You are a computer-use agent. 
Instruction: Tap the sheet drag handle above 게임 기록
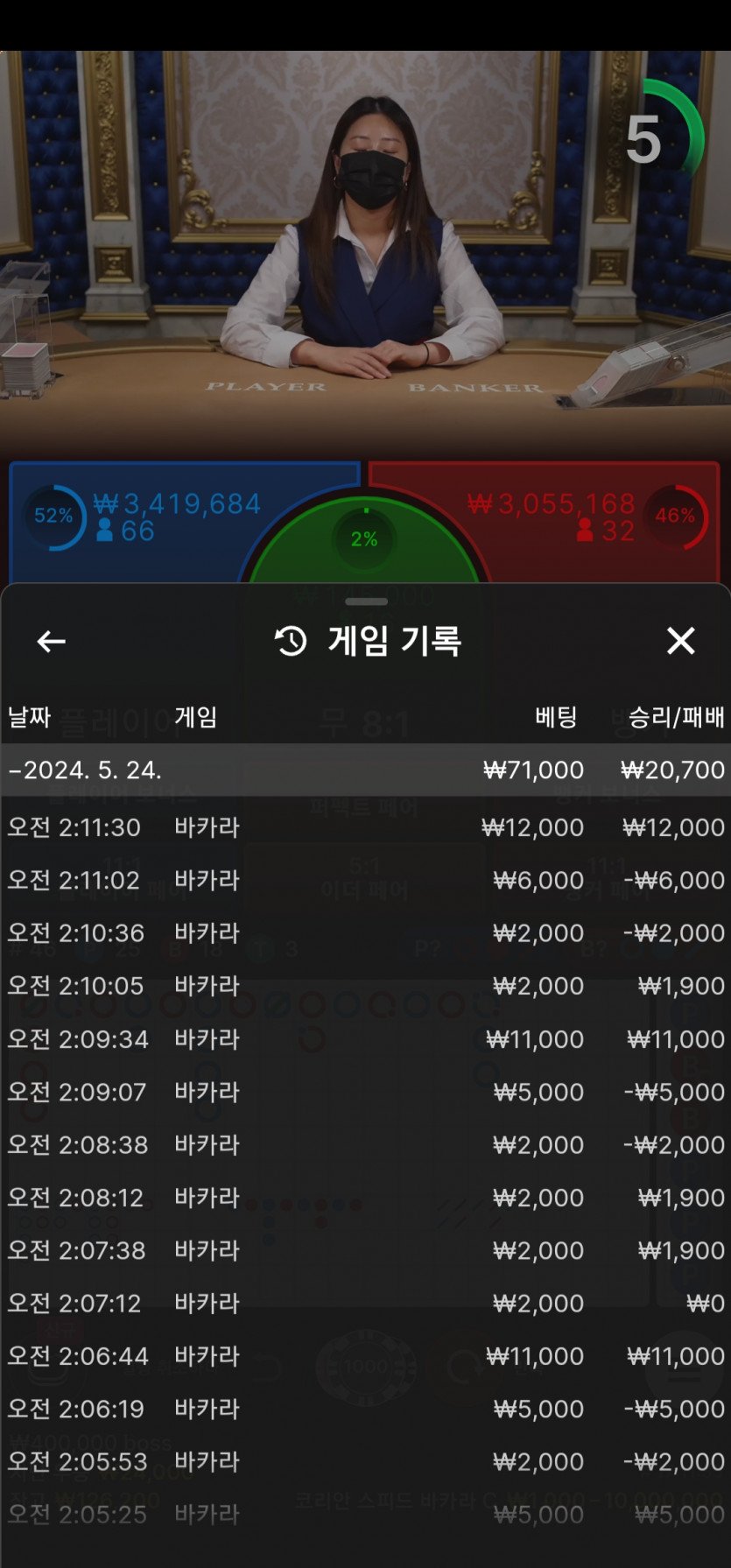tap(366, 601)
